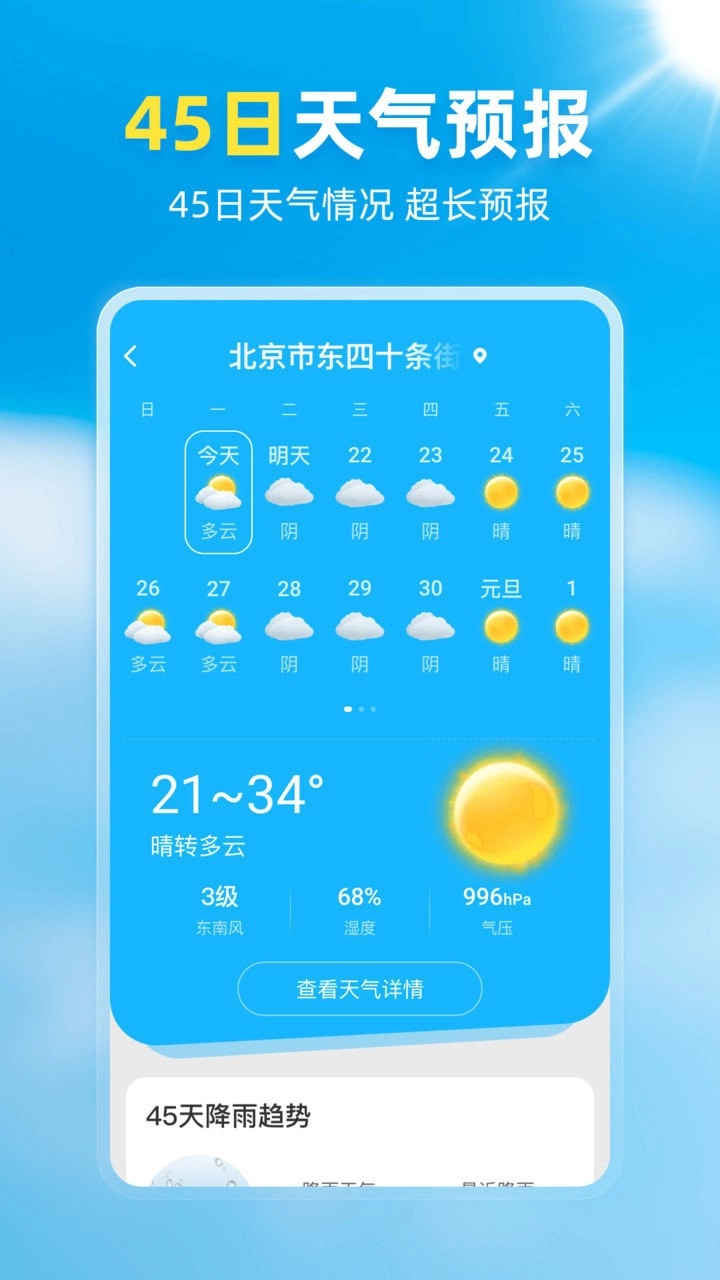Tap tomorrow's overcast cloud icon
Screen dimensions: 720x1280
point(290,492)
